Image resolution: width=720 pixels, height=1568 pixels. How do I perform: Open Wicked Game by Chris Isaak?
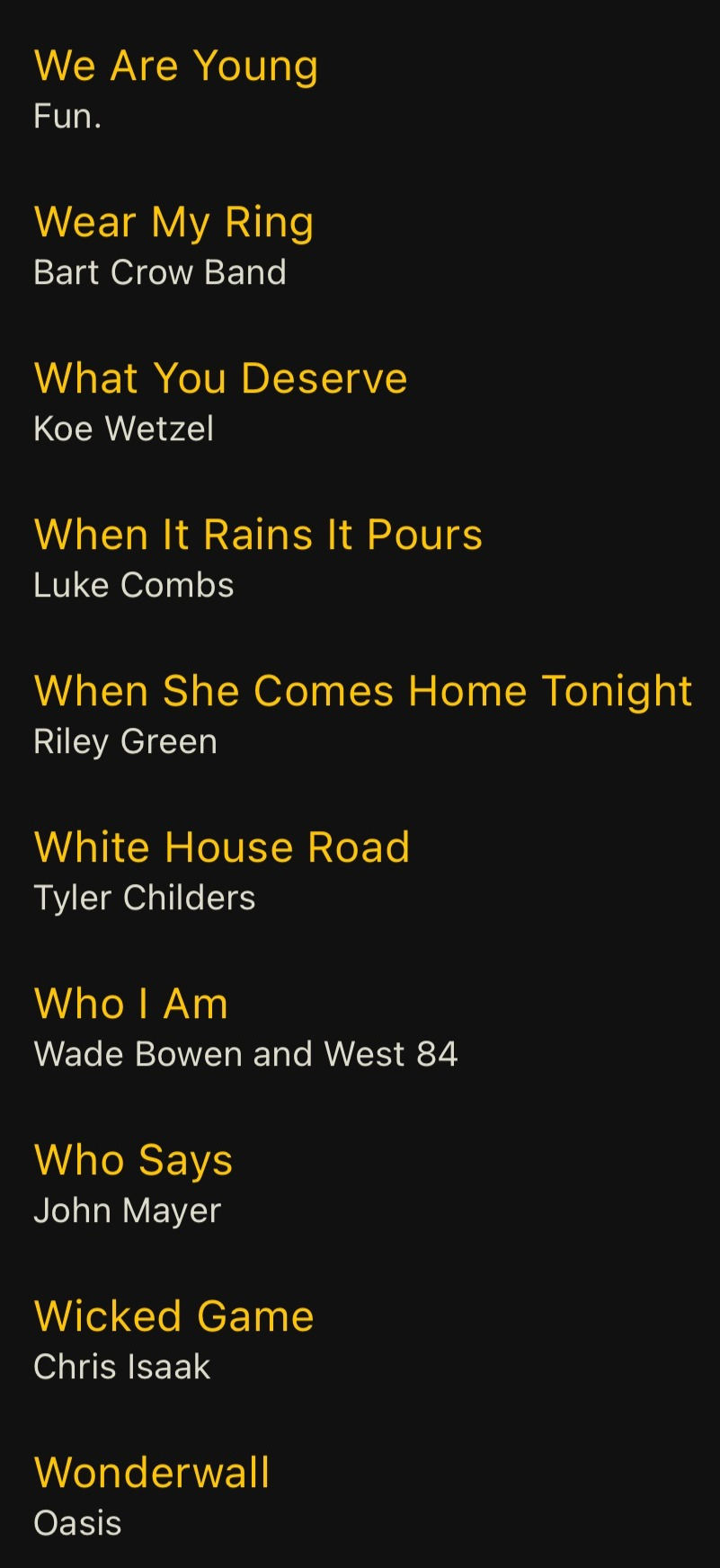(x=360, y=1341)
